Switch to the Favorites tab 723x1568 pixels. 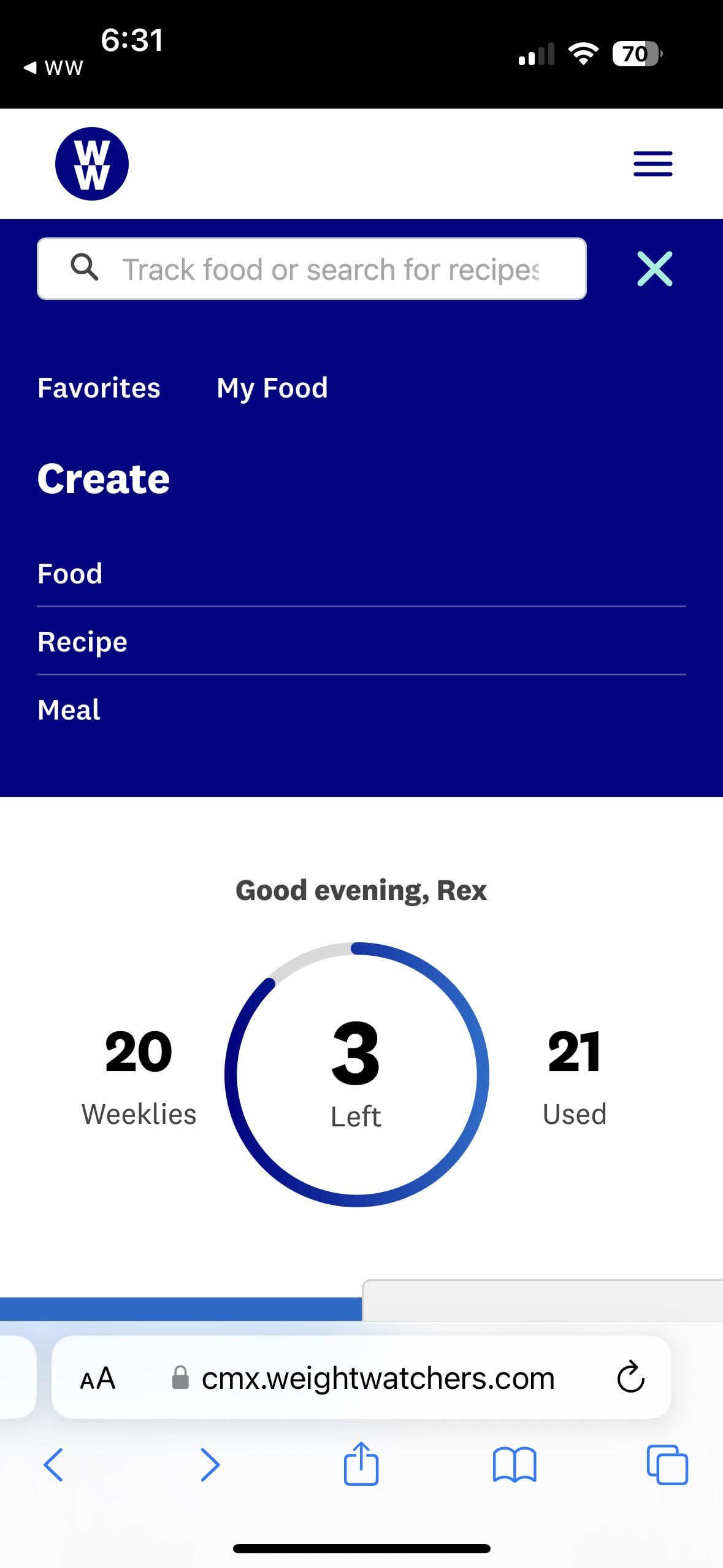click(x=99, y=388)
